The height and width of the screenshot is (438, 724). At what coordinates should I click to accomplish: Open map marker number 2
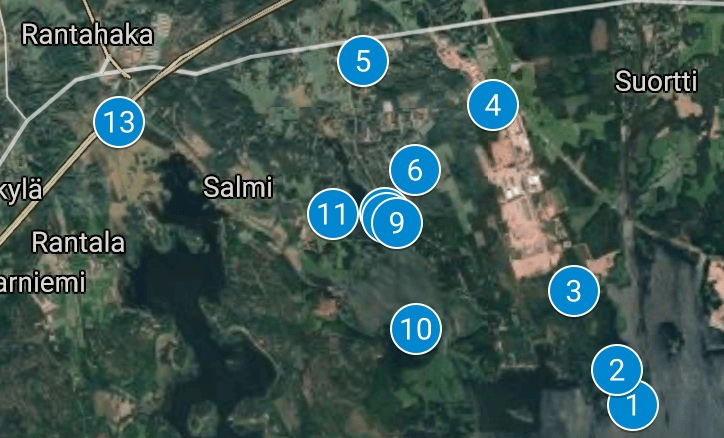click(615, 370)
